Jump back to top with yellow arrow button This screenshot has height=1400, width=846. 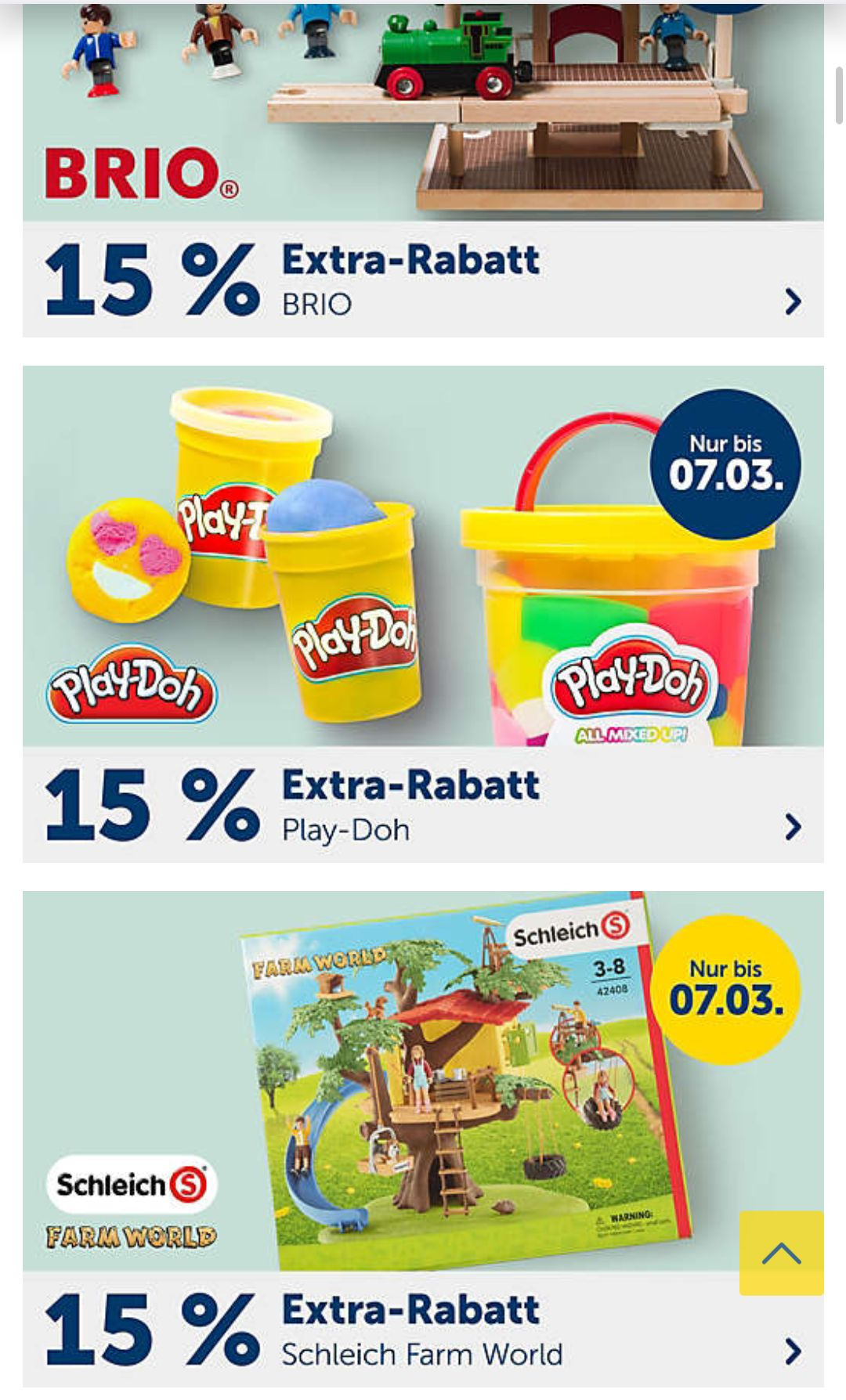[781, 1253]
